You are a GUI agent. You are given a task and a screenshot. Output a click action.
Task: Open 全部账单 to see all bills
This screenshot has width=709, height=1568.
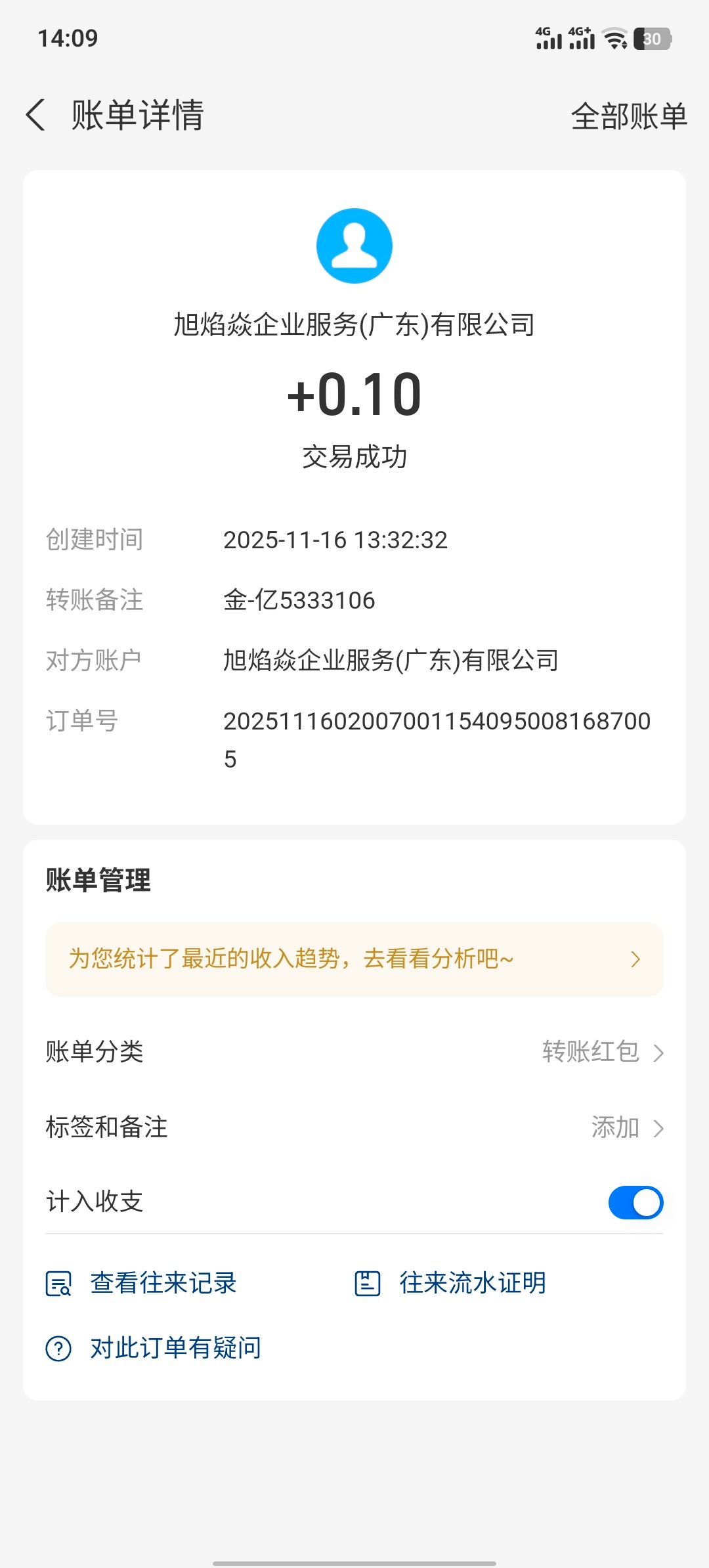[x=628, y=116]
